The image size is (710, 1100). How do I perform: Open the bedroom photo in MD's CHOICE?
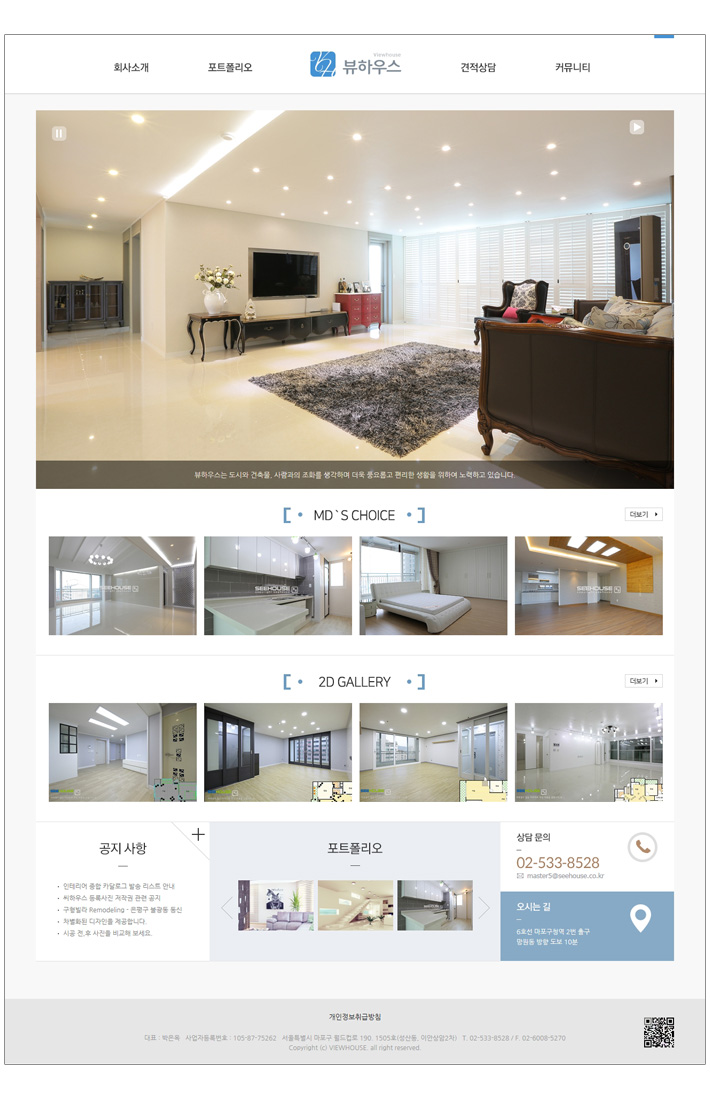pyautogui.click(x=433, y=586)
